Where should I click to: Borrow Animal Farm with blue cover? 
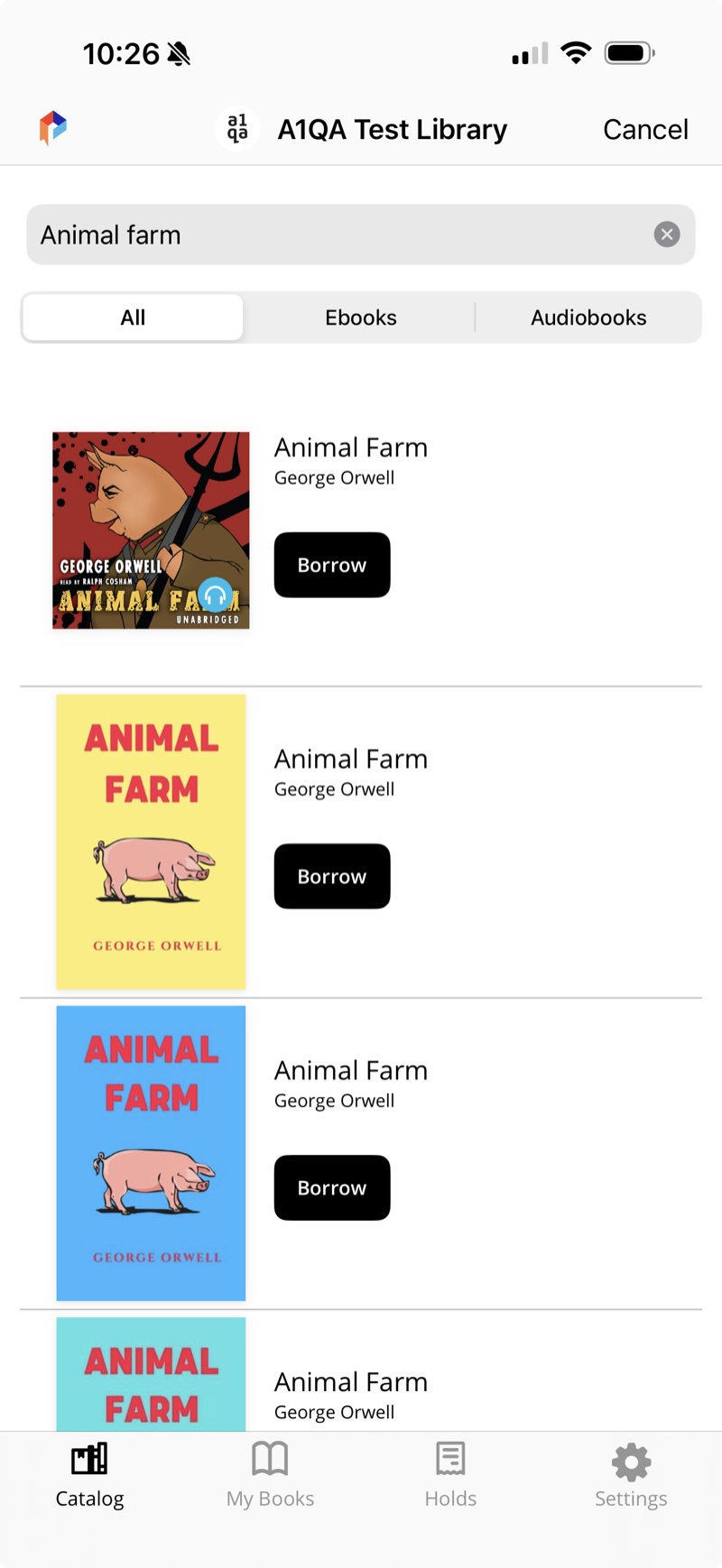(332, 1187)
